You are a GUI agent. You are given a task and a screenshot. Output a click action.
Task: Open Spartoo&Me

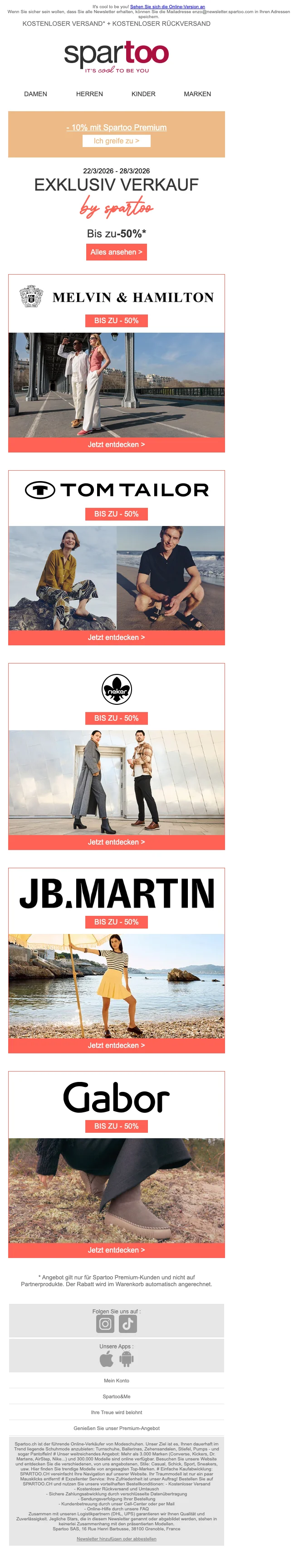(x=116, y=1396)
